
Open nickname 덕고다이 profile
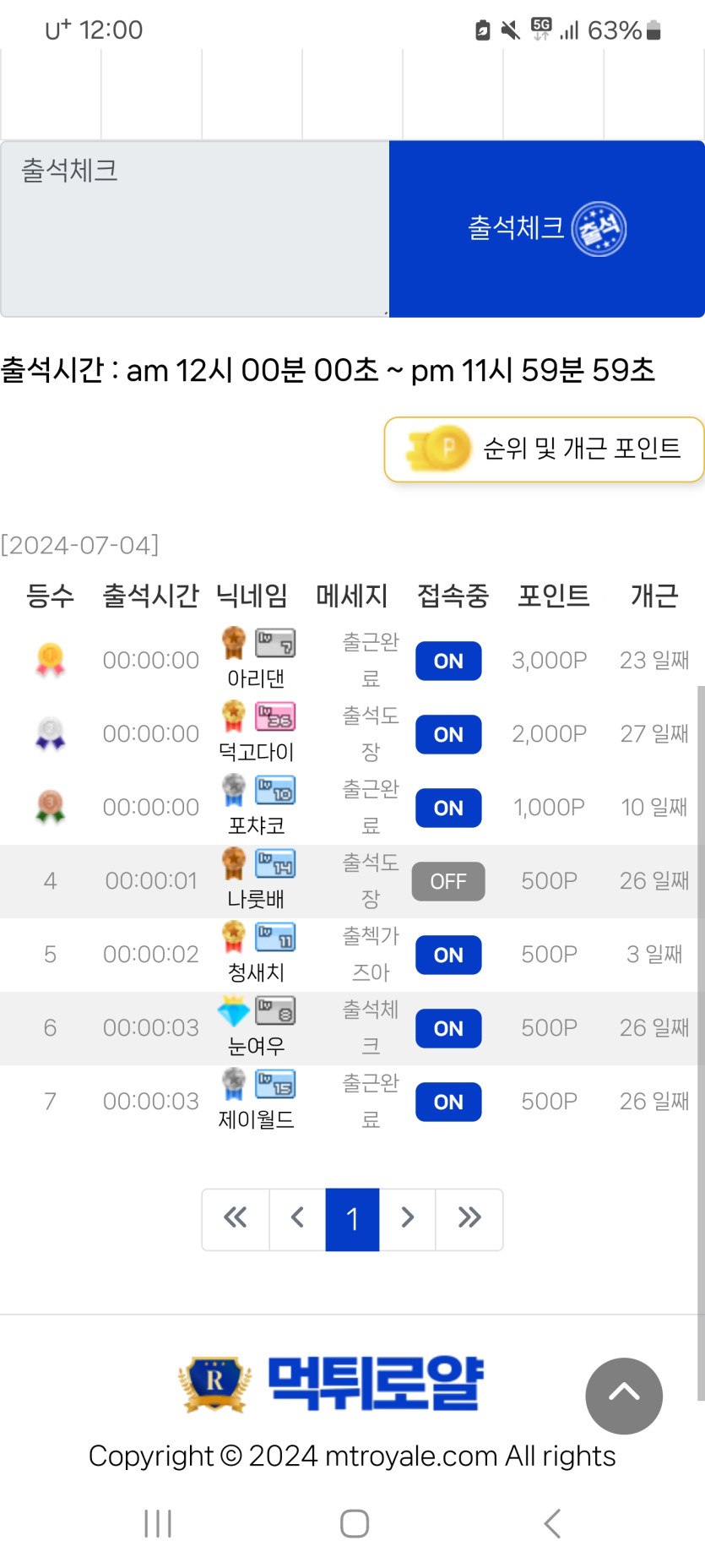[x=256, y=751]
